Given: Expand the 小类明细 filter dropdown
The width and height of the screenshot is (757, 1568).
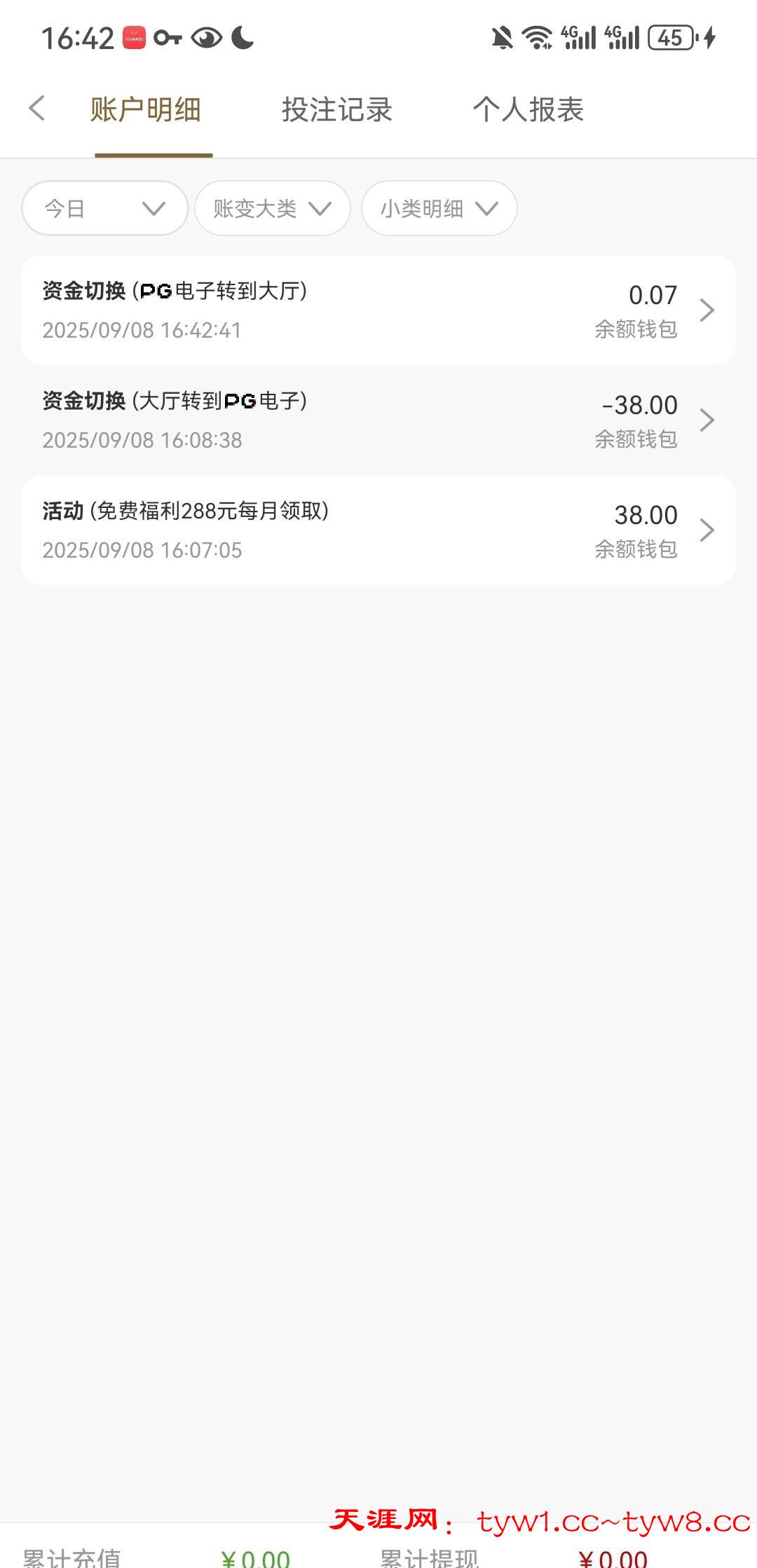Looking at the screenshot, I should [x=439, y=208].
